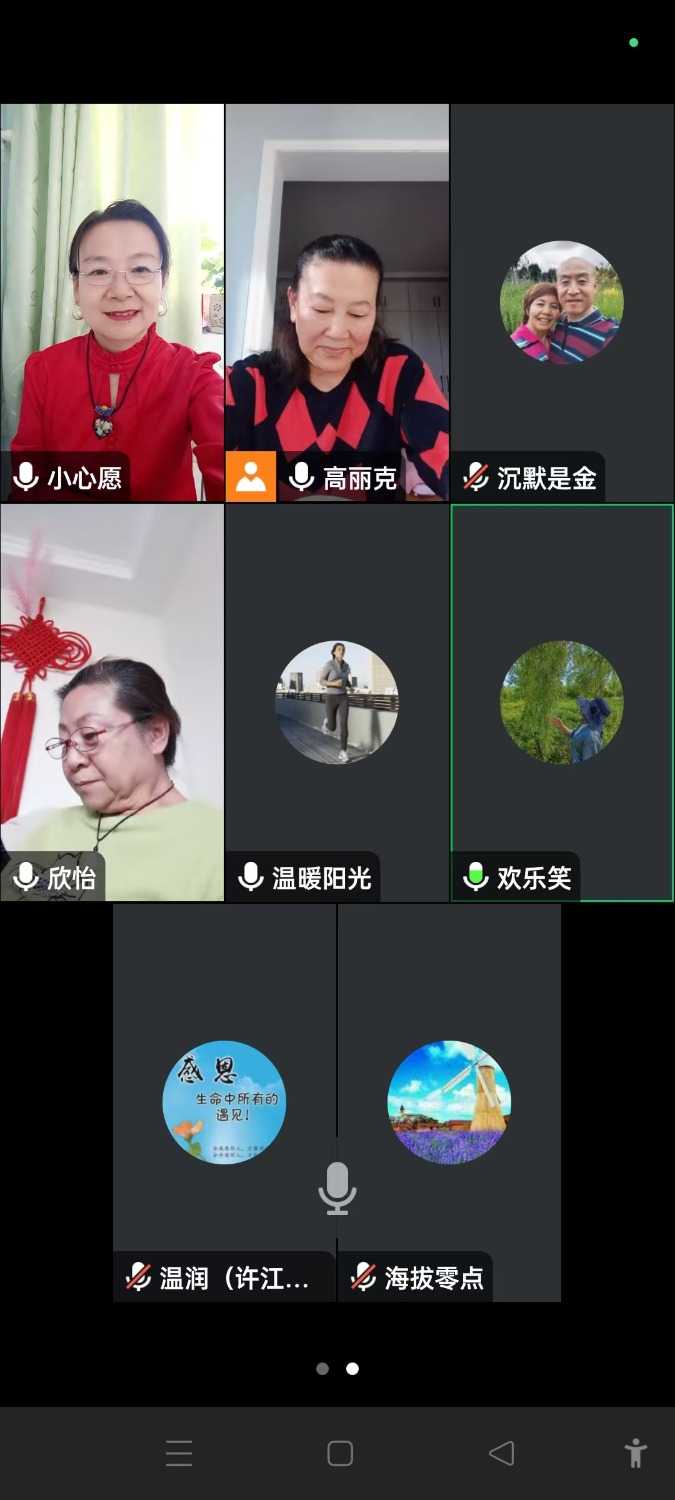
Task: Open the navigation bar menu icon
Action: (x=179, y=1453)
